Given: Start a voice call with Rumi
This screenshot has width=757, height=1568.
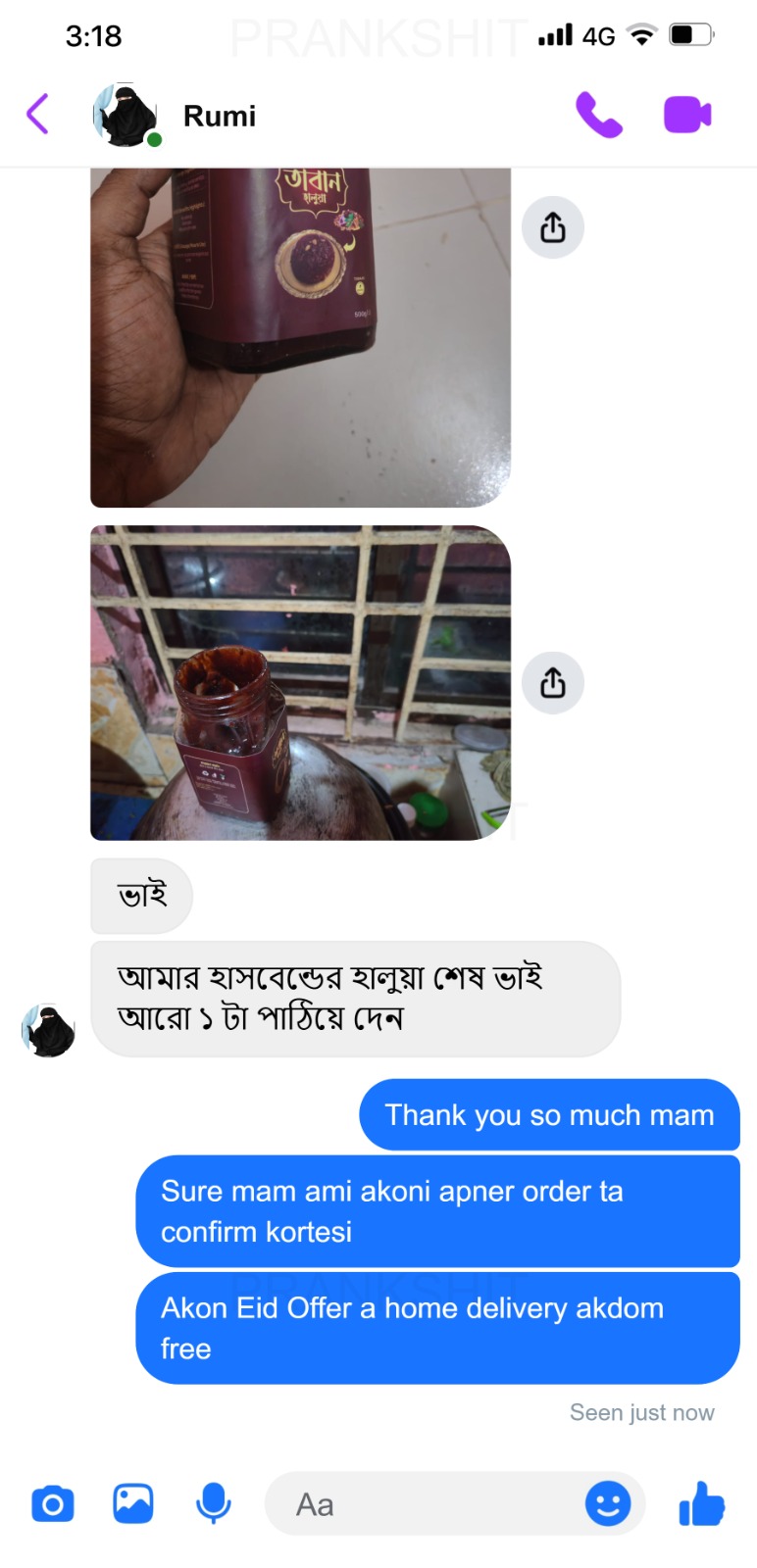Looking at the screenshot, I should 598,115.
